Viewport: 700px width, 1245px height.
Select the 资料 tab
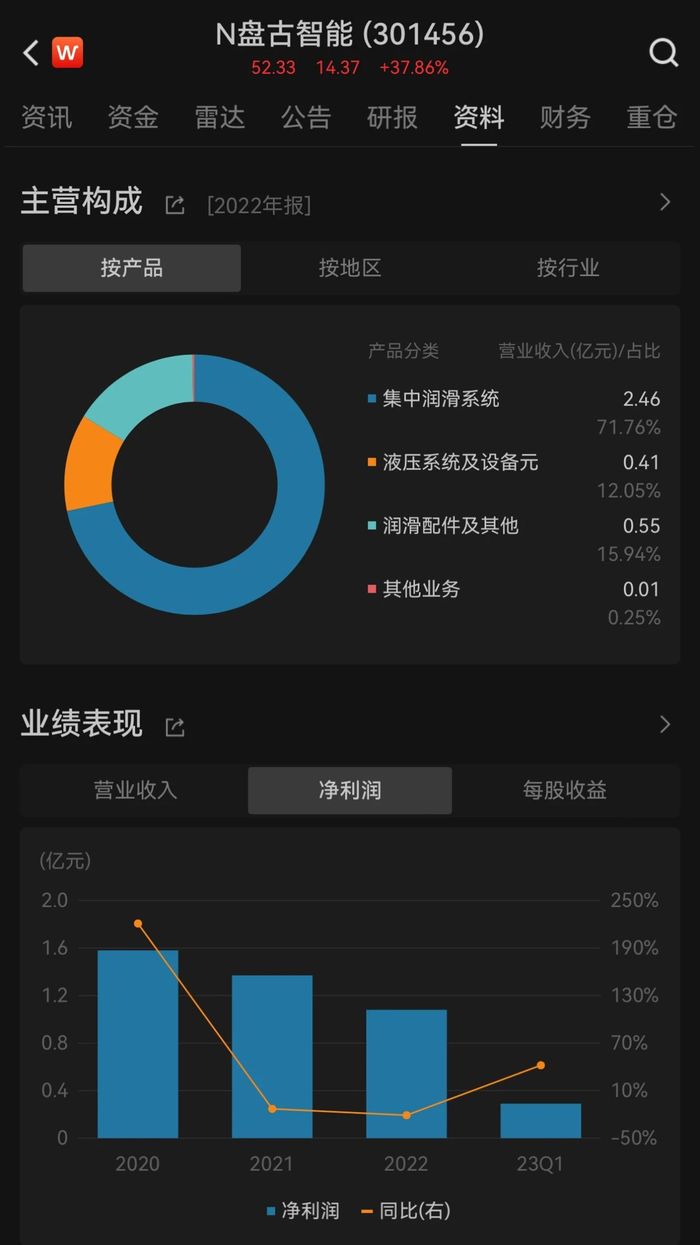coord(479,118)
